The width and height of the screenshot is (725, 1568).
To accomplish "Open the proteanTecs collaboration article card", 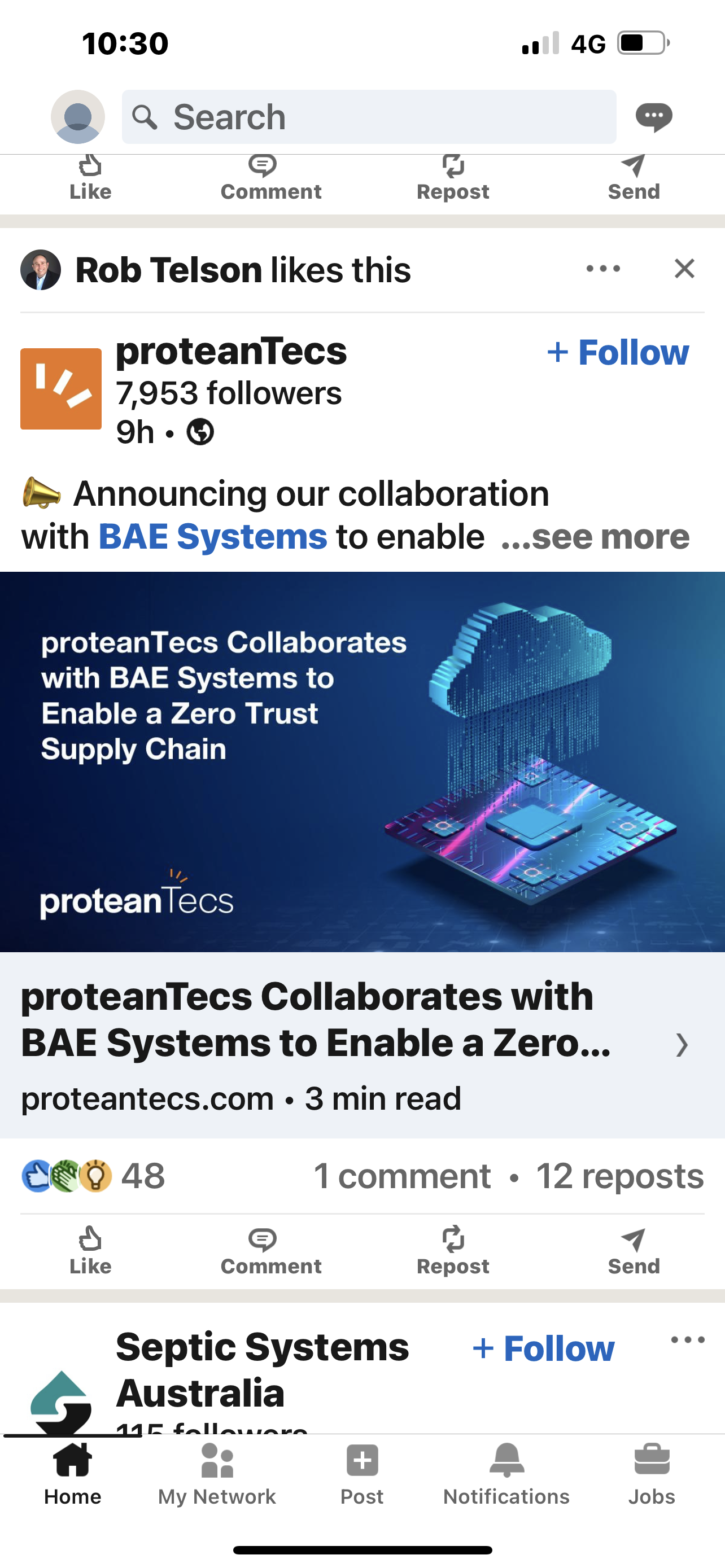I will pyautogui.click(x=362, y=1045).
